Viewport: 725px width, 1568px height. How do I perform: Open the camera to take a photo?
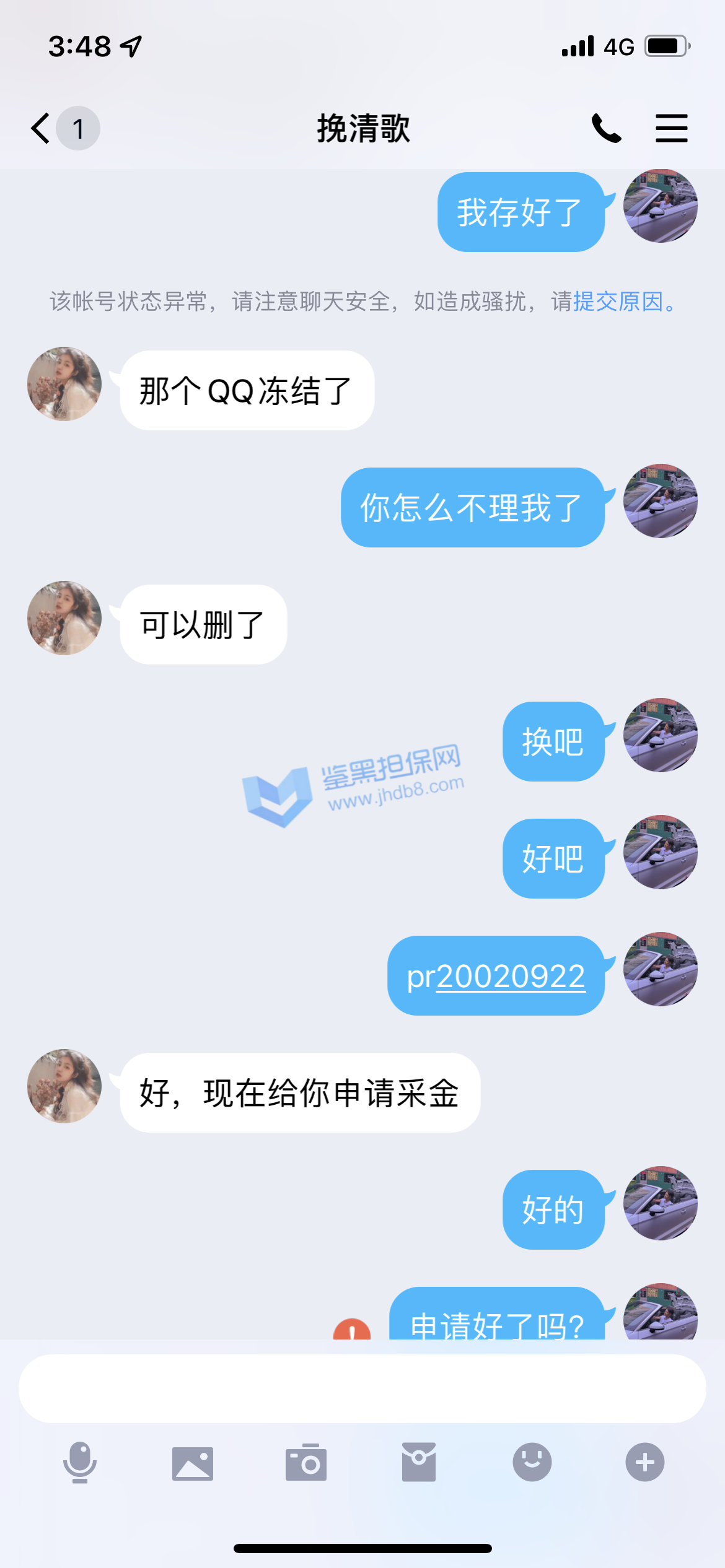[306, 1463]
